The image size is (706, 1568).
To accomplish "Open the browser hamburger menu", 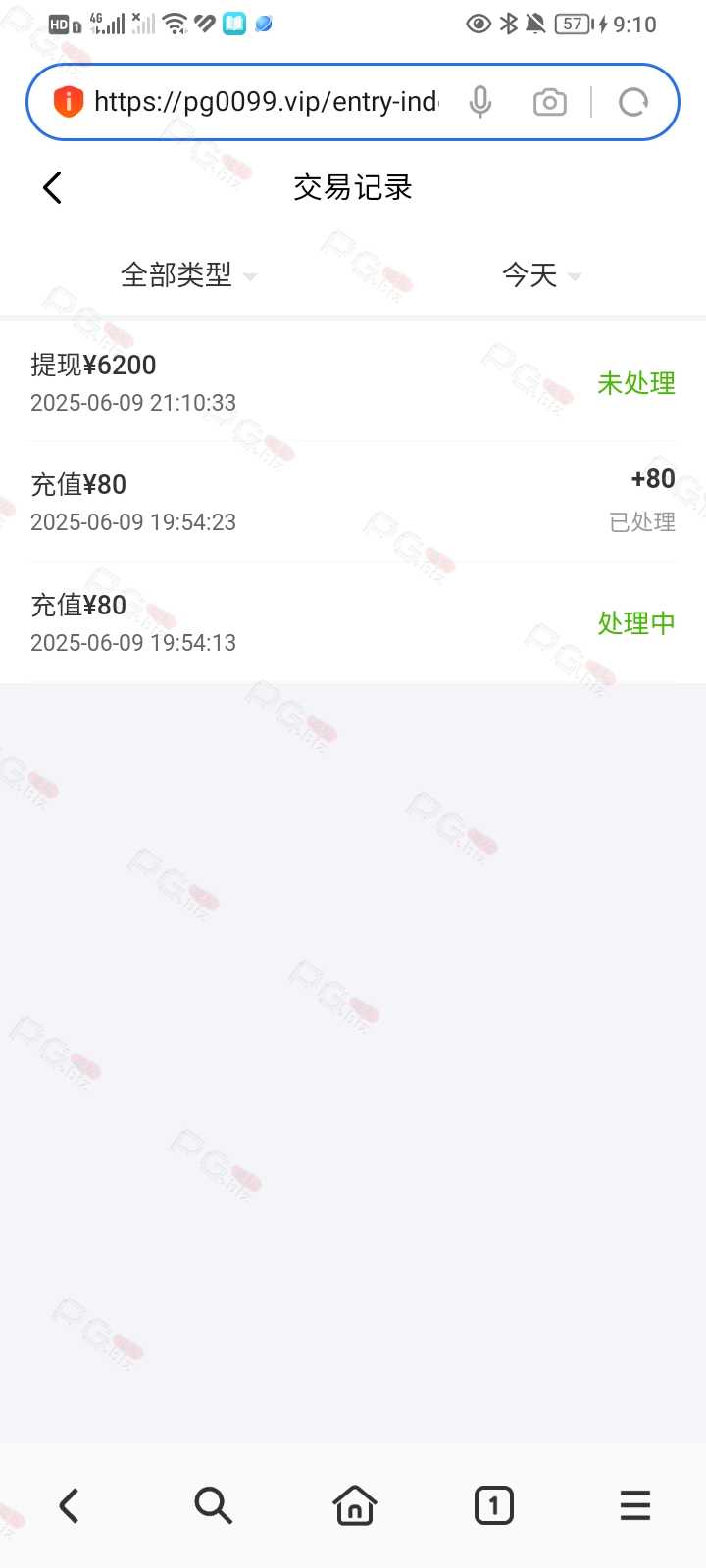I will tap(635, 1505).
